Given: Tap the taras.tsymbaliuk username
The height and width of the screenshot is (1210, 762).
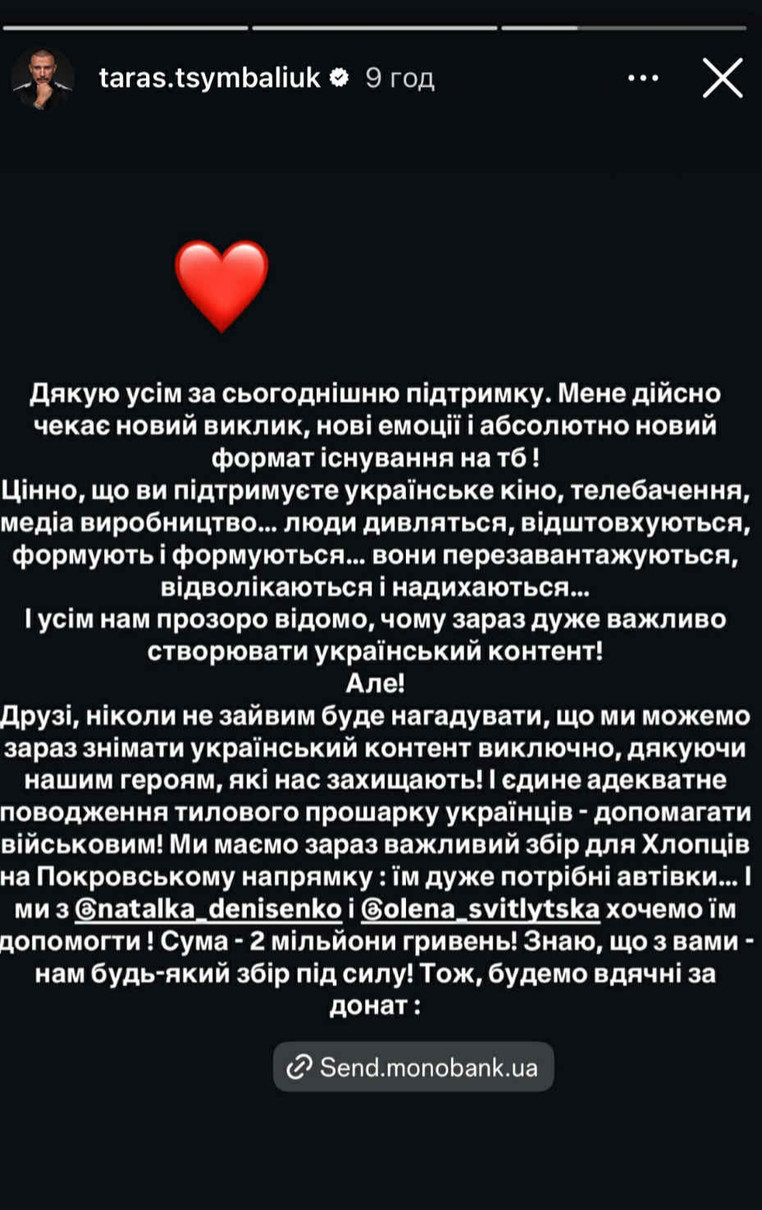Looking at the screenshot, I should pos(209,78).
